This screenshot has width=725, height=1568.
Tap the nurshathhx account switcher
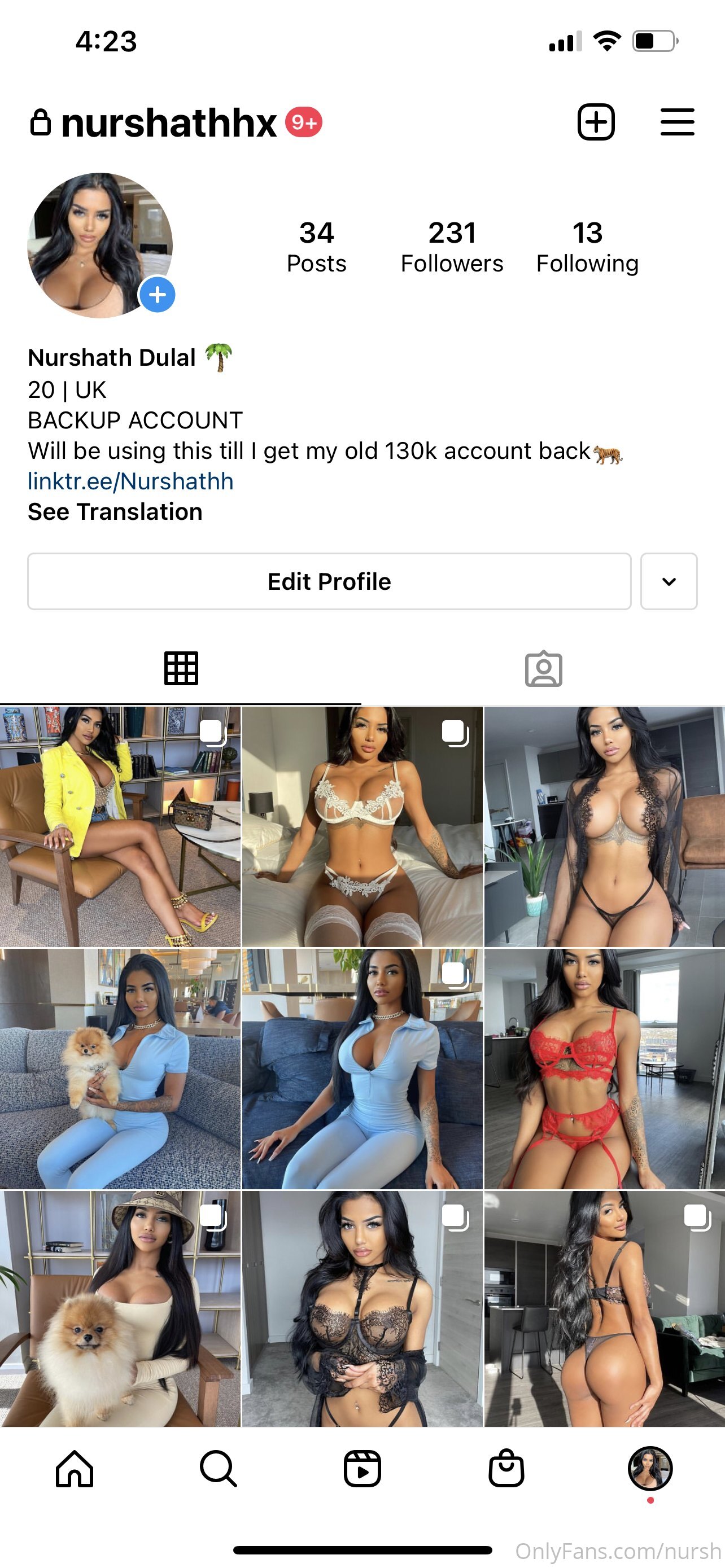pyautogui.click(x=169, y=122)
